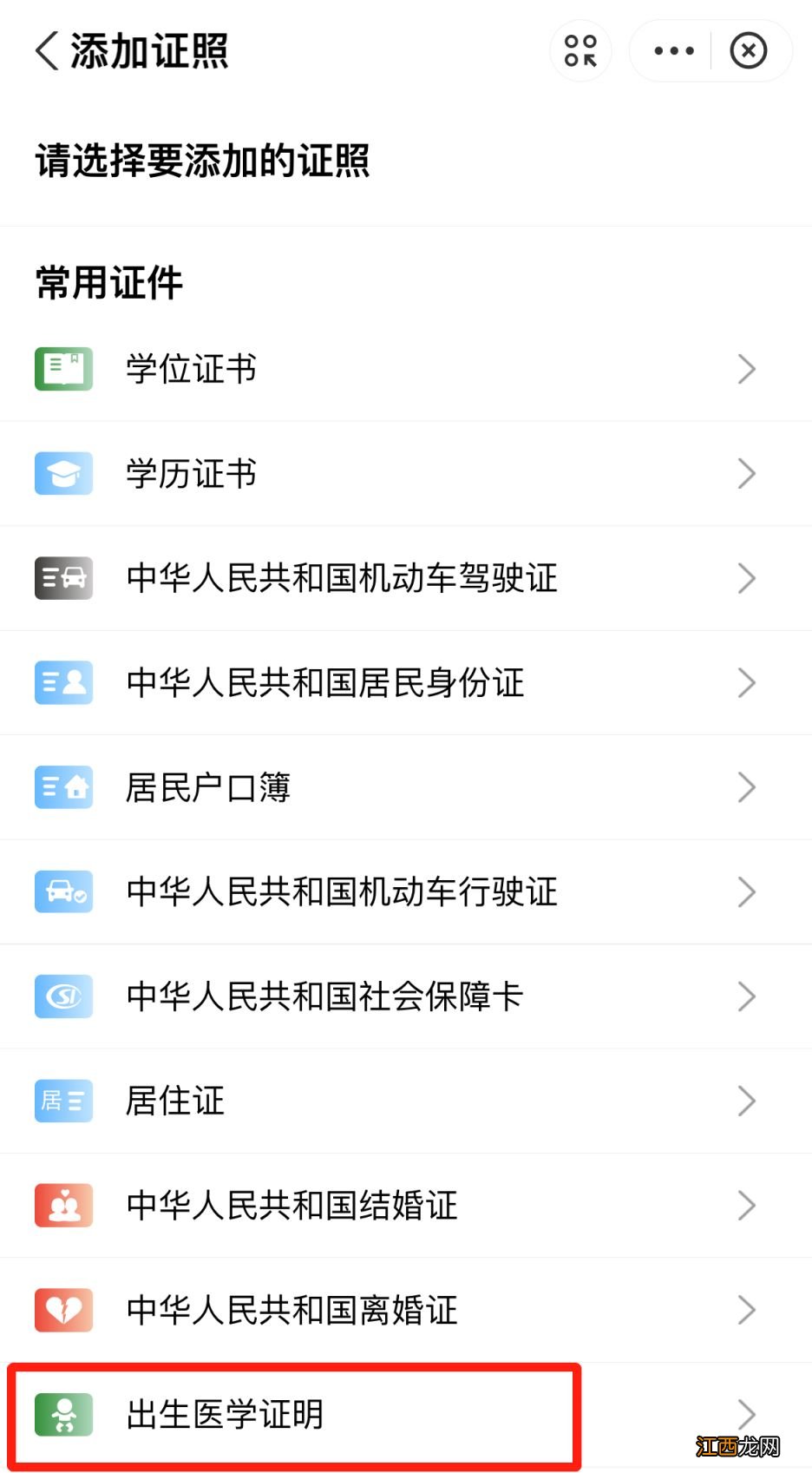
Task: Close the mini-program with the X button
Action: click(x=748, y=50)
